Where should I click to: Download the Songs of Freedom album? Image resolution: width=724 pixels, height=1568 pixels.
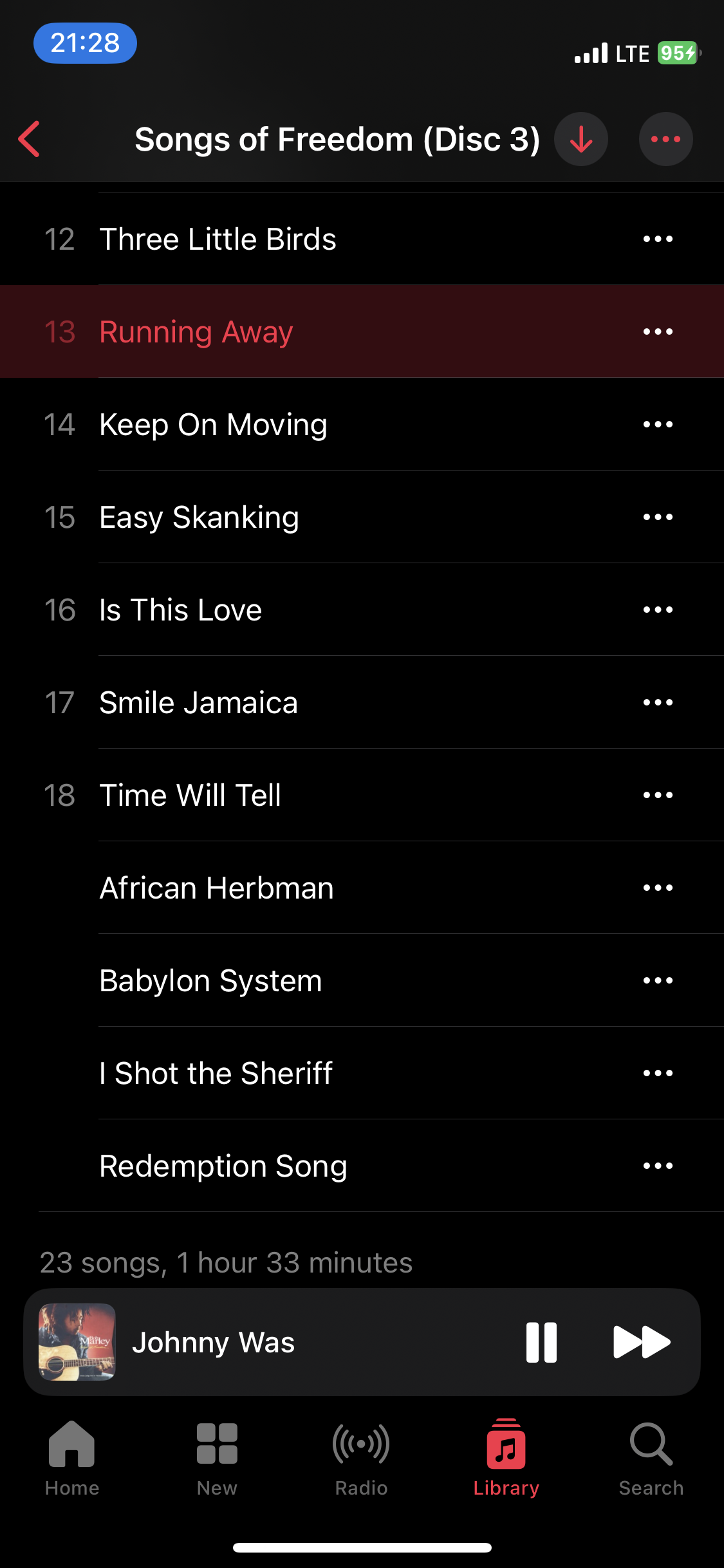581,139
